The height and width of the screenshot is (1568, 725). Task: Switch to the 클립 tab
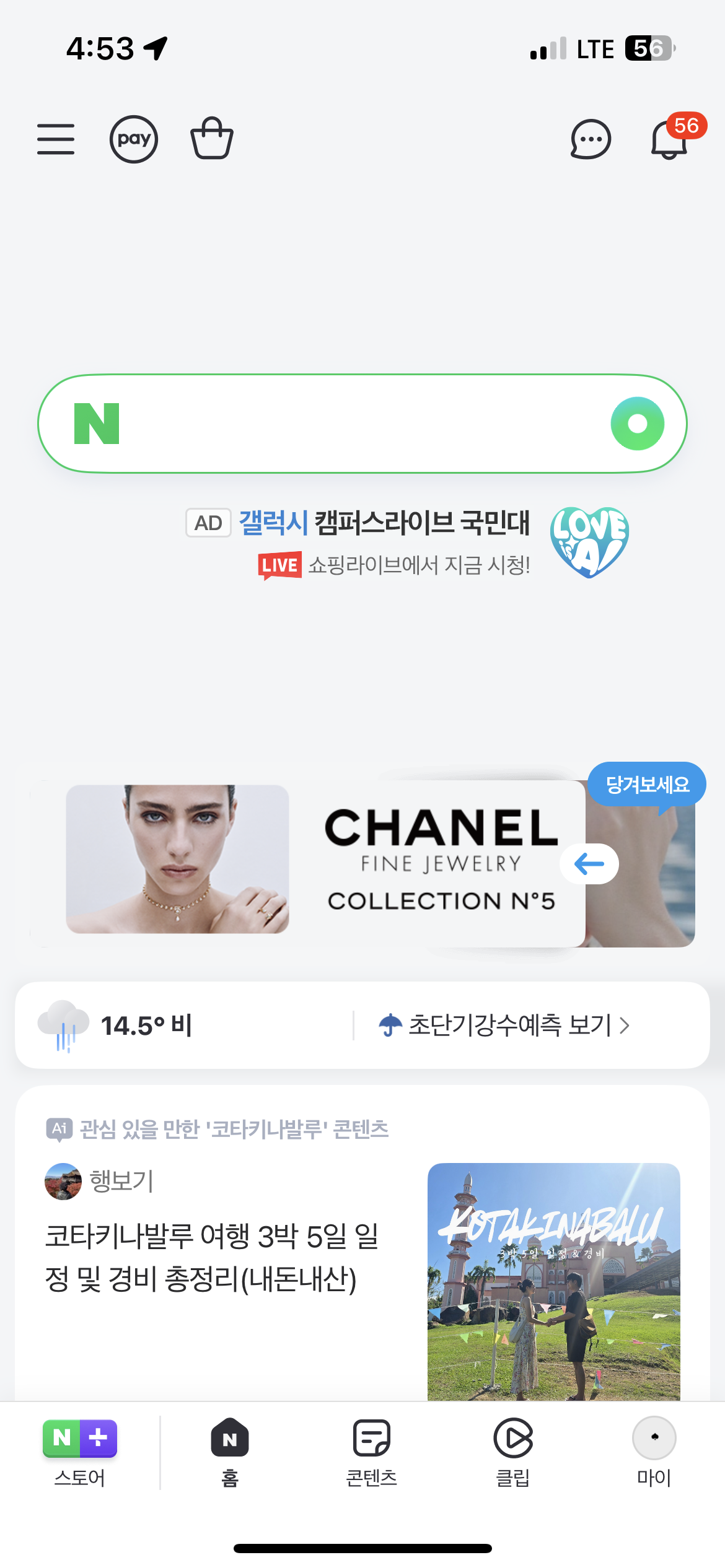[x=513, y=1453]
